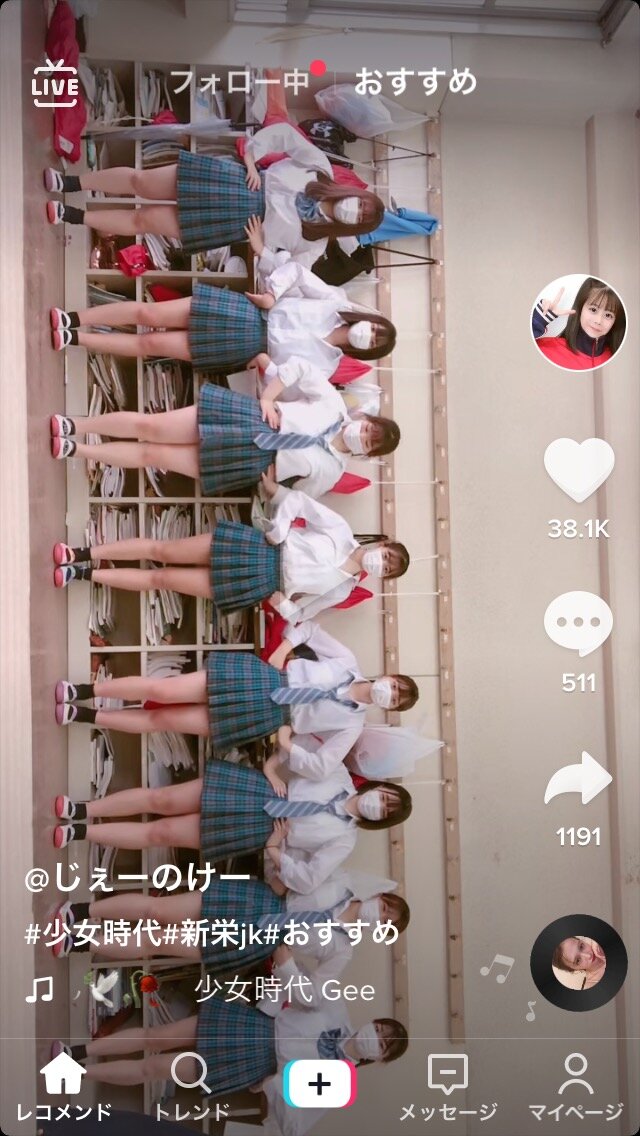Open the #少女時代 hashtag
This screenshot has width=640, height=1136.
tap(93, 933)
